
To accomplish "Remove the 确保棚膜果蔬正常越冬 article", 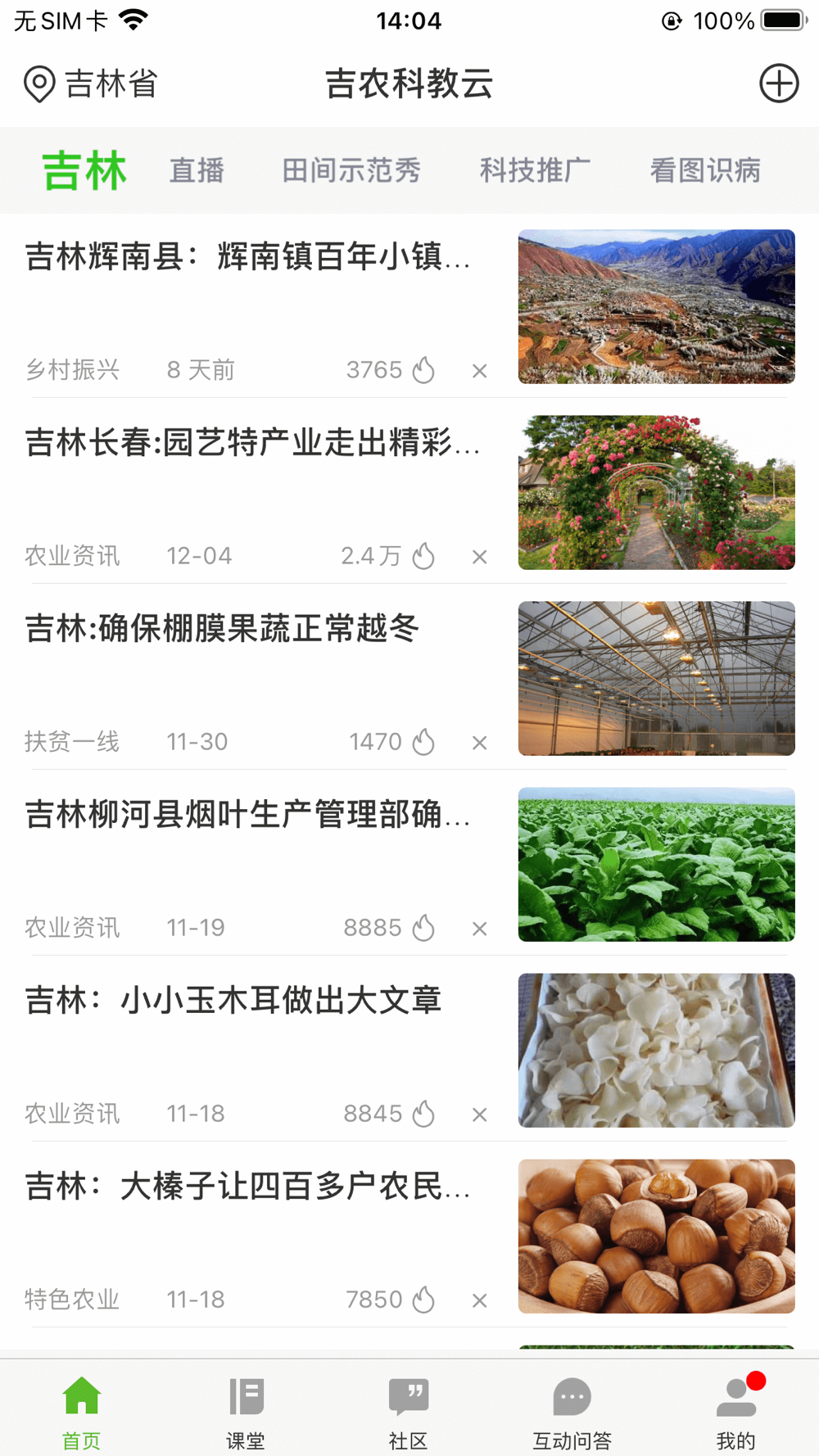I will [480, 743].
